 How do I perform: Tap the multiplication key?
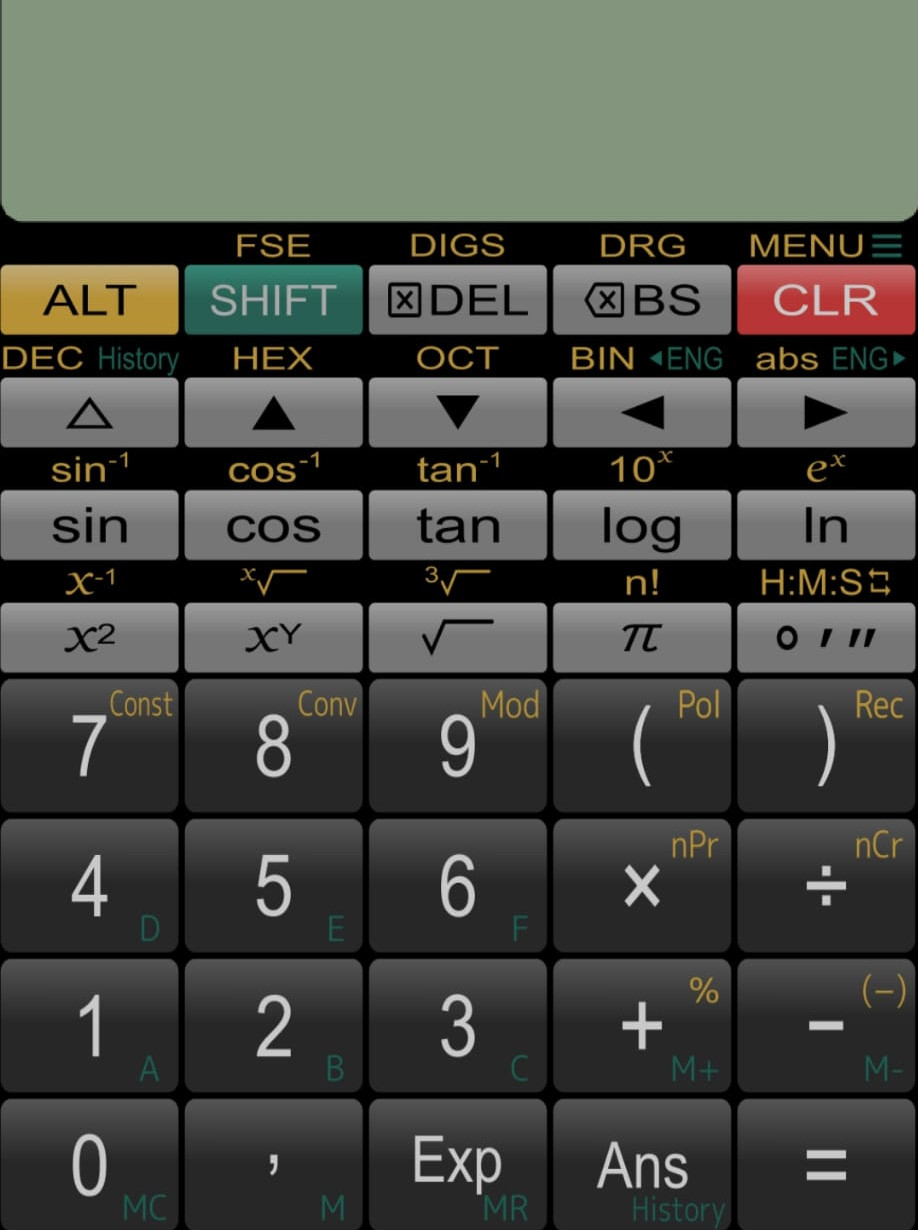pos(641,886)
